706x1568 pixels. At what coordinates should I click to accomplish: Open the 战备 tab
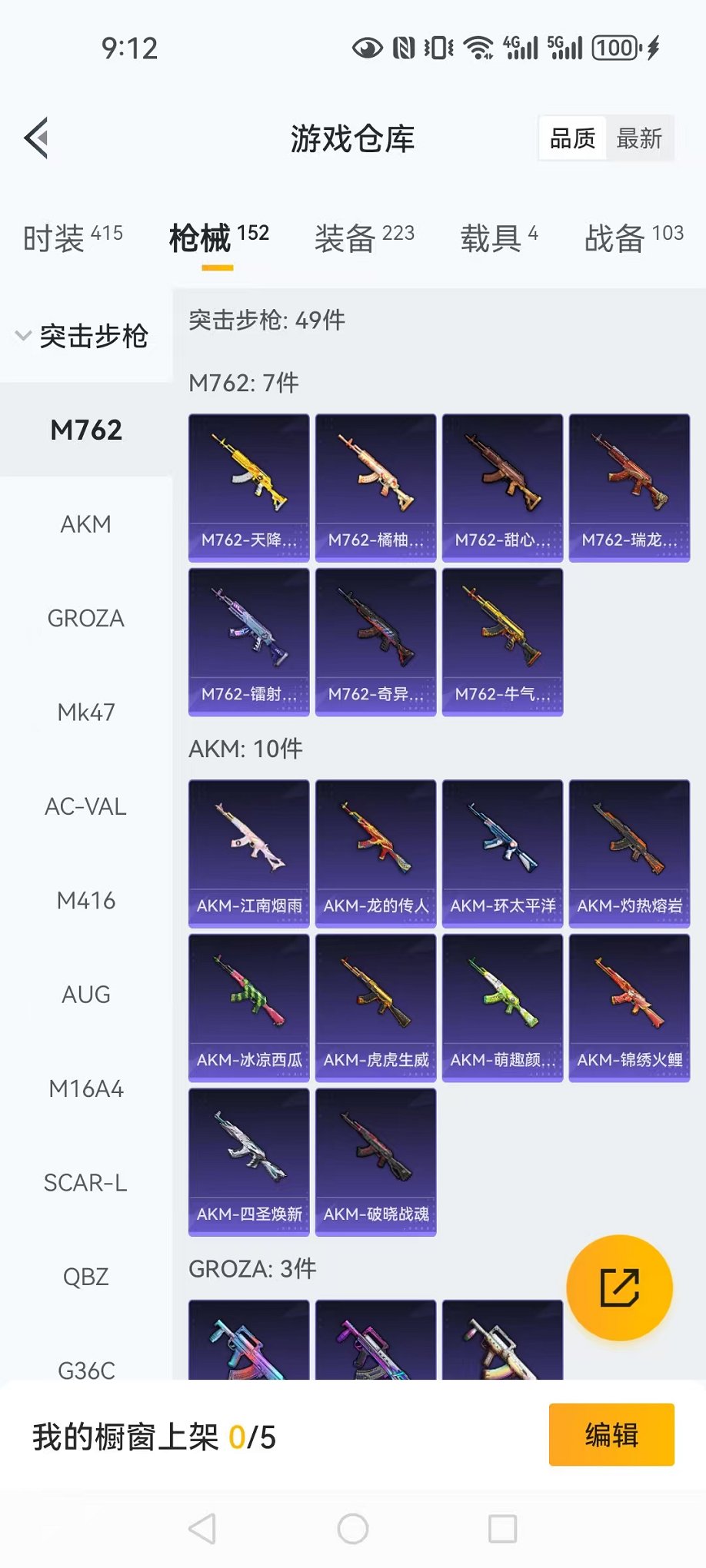[x=633, y=238]
